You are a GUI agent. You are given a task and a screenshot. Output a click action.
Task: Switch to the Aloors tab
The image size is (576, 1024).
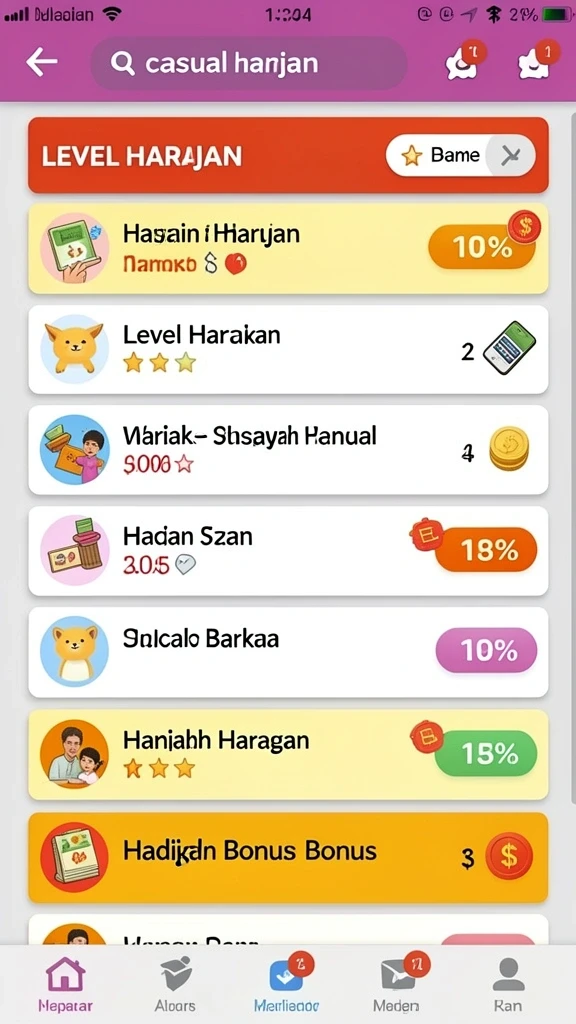tap(175, 984)
